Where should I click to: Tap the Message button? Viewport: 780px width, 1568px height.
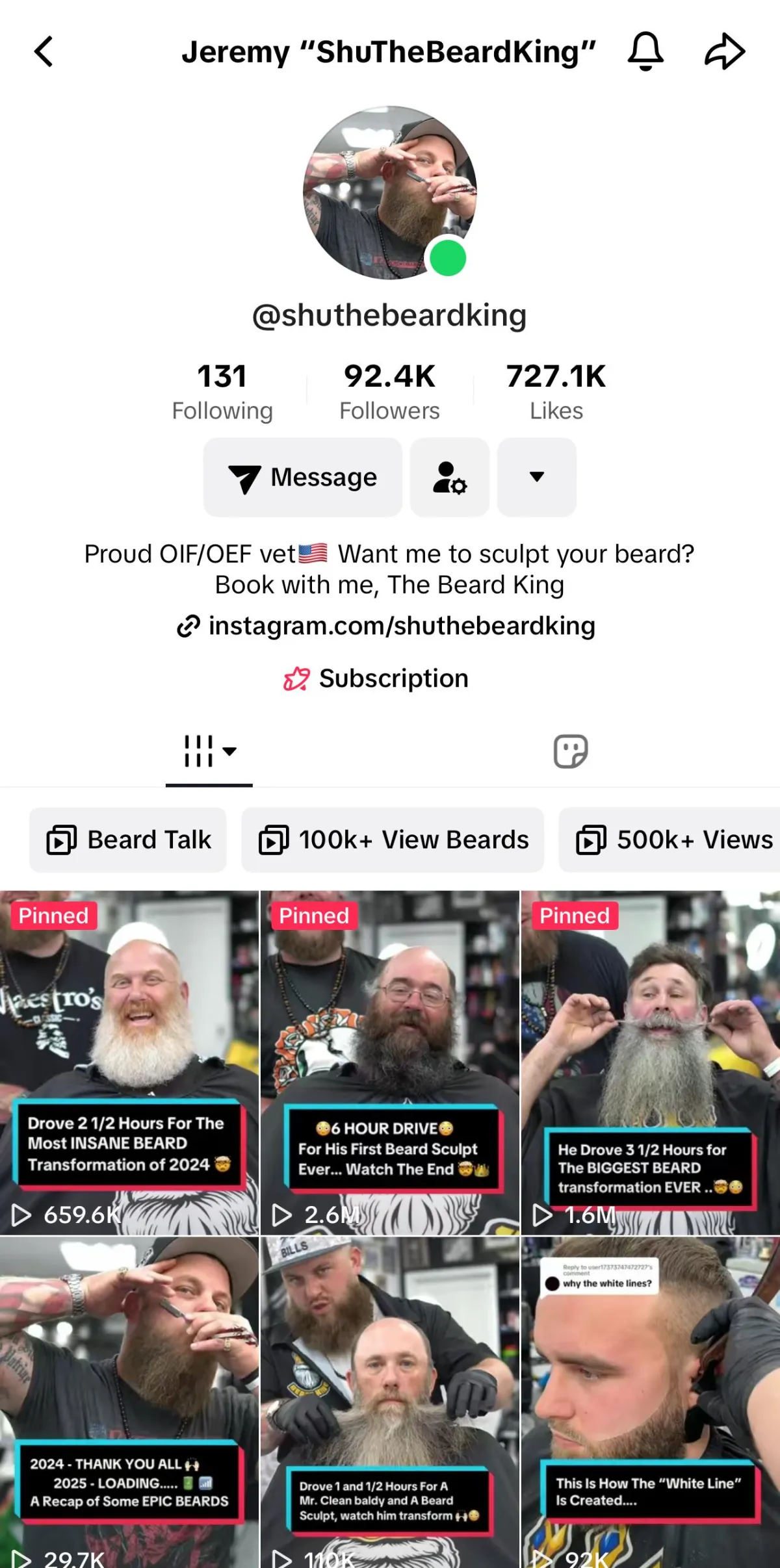pyautogui.click(x=303, y=478)
